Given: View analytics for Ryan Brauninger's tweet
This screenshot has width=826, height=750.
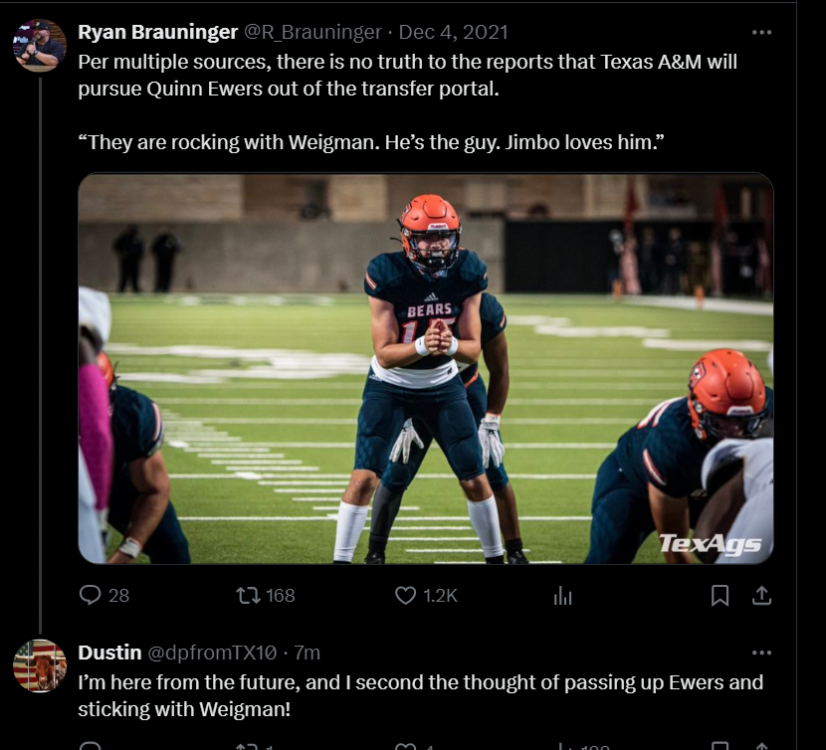Looking at the screenshot, I should [x=563, y=595].
